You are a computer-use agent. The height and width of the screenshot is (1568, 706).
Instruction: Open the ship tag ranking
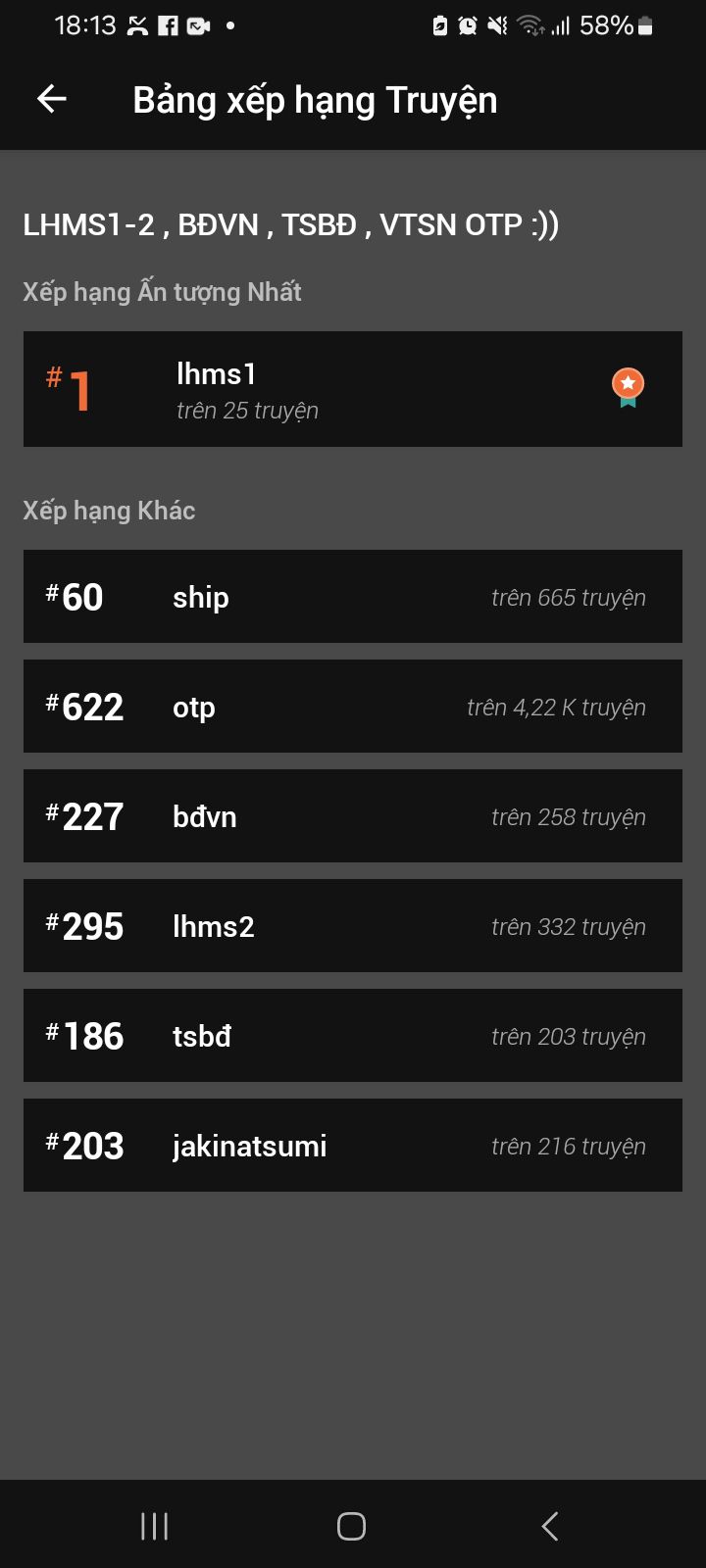(353, 597)
